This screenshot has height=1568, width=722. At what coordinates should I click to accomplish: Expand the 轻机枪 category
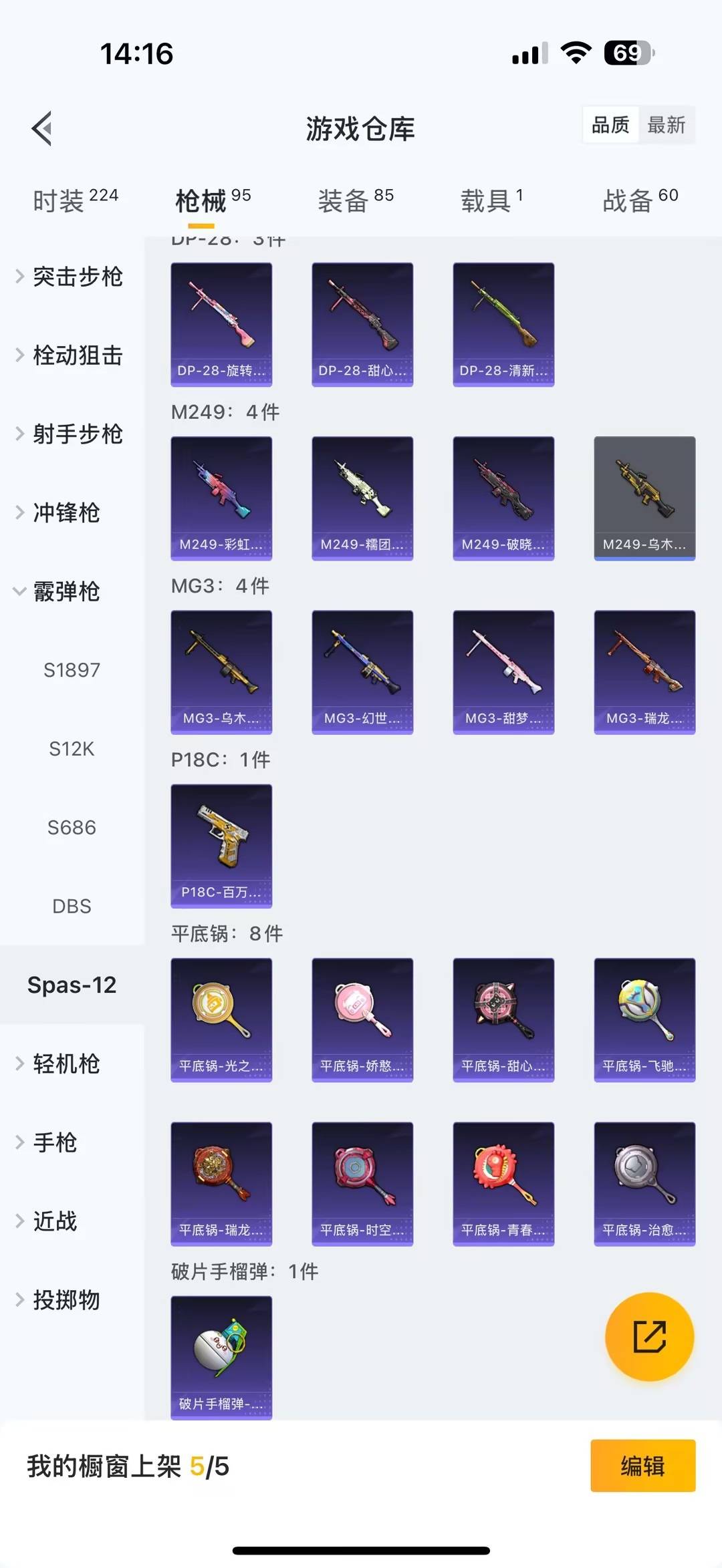66,1064
